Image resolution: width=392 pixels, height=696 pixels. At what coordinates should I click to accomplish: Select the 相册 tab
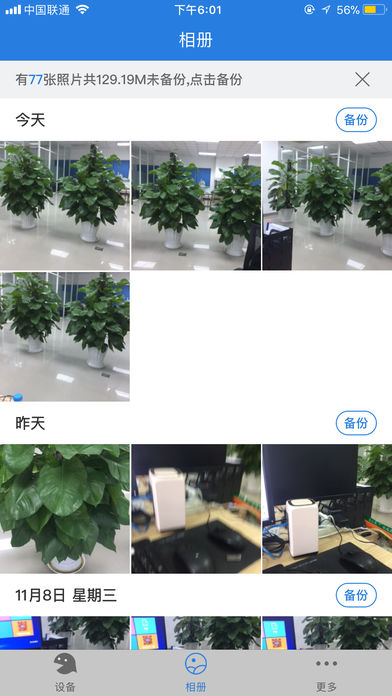click(x=196, y=673)
